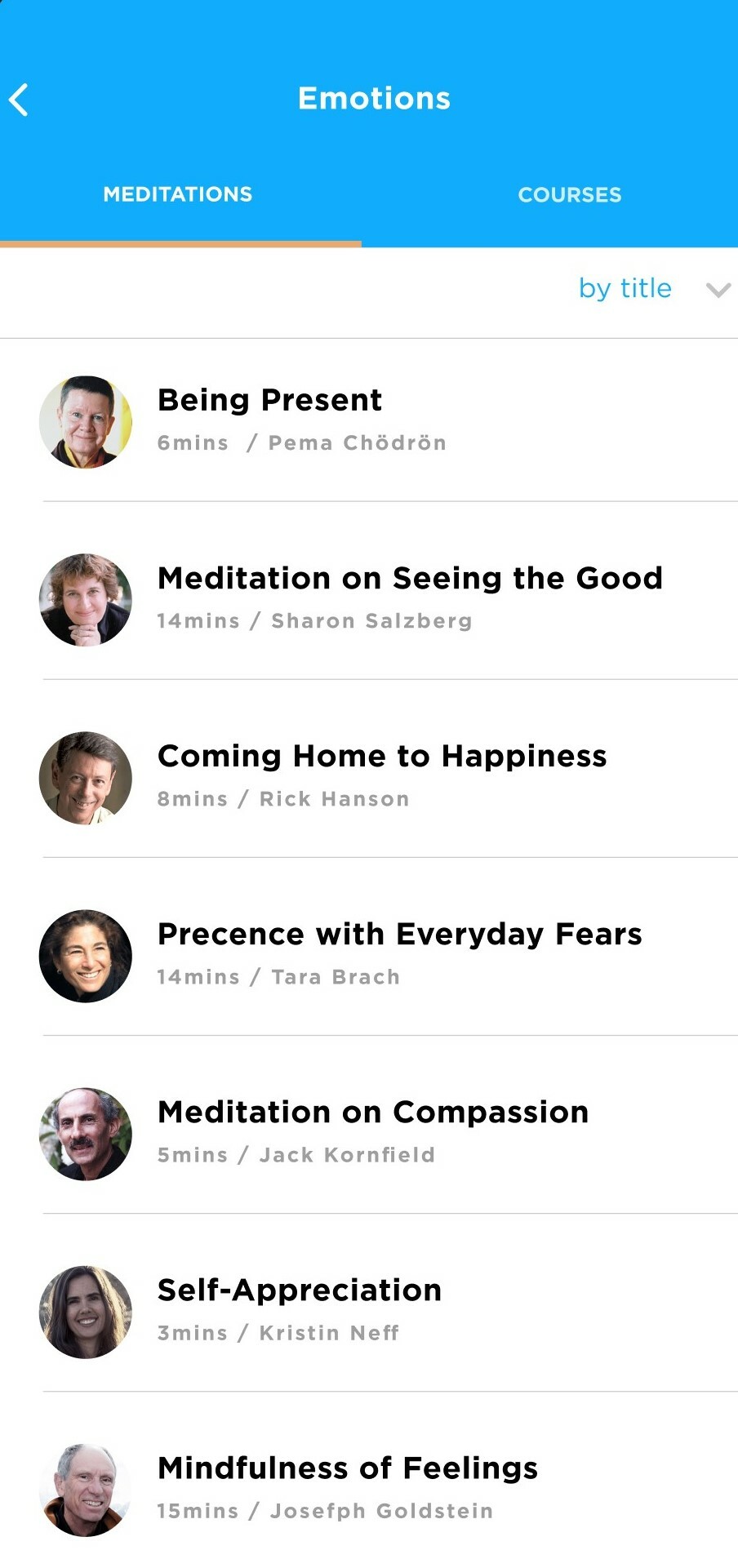Expand the by title sort dropdown
This screenshot has height=1568, width=738.
coord(653,289)
